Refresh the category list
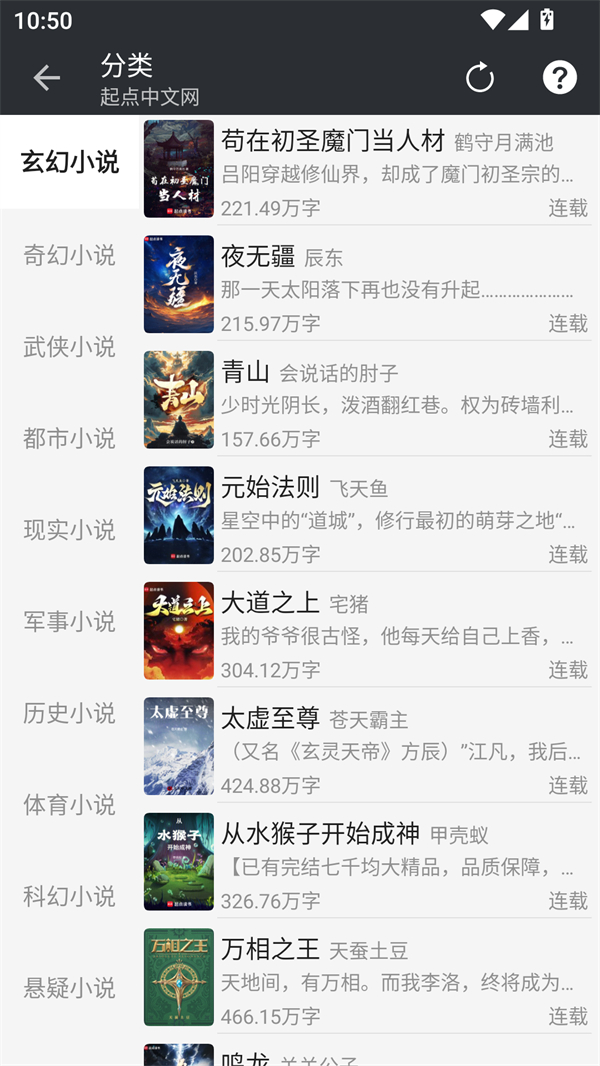Screen dimensions: 600x1066 (x=480, y=78)
